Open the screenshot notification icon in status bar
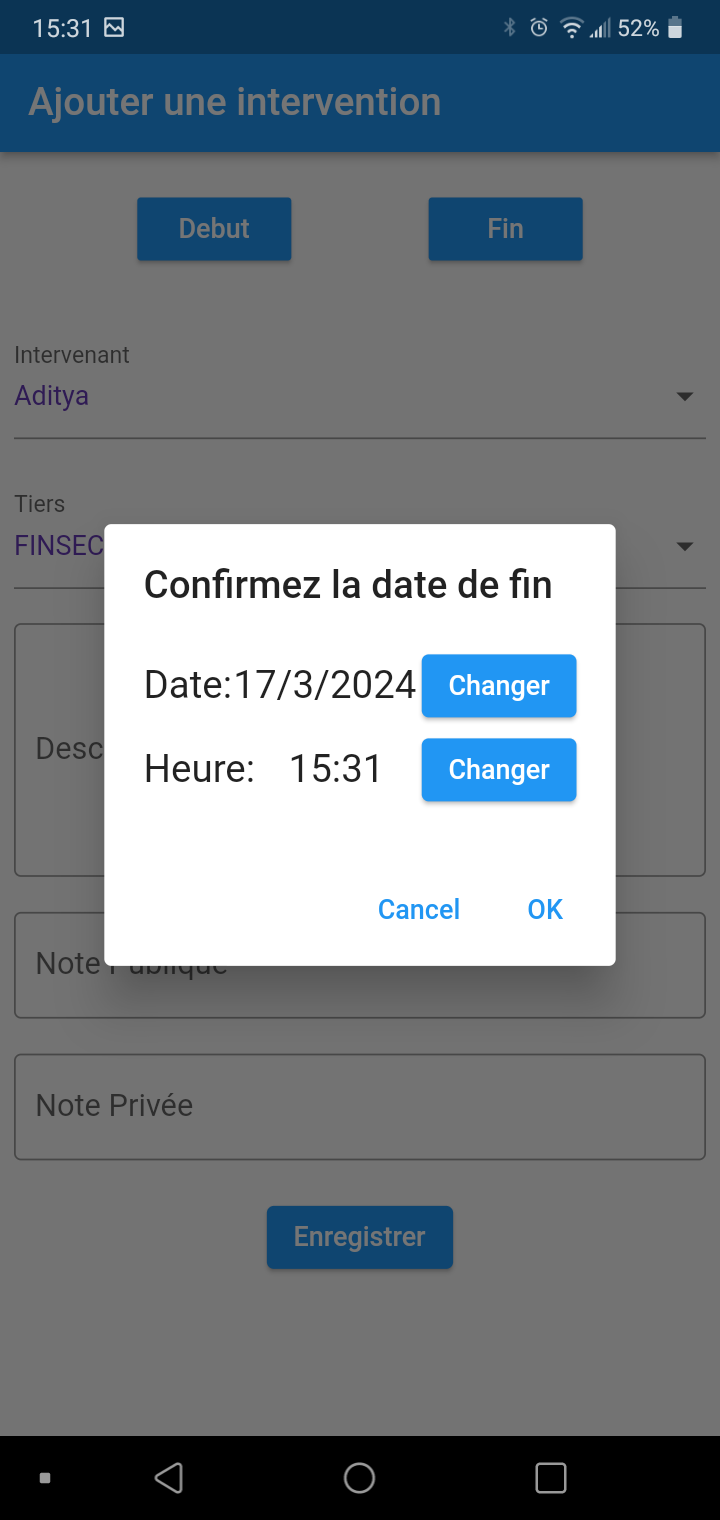 tap(115, 27)
